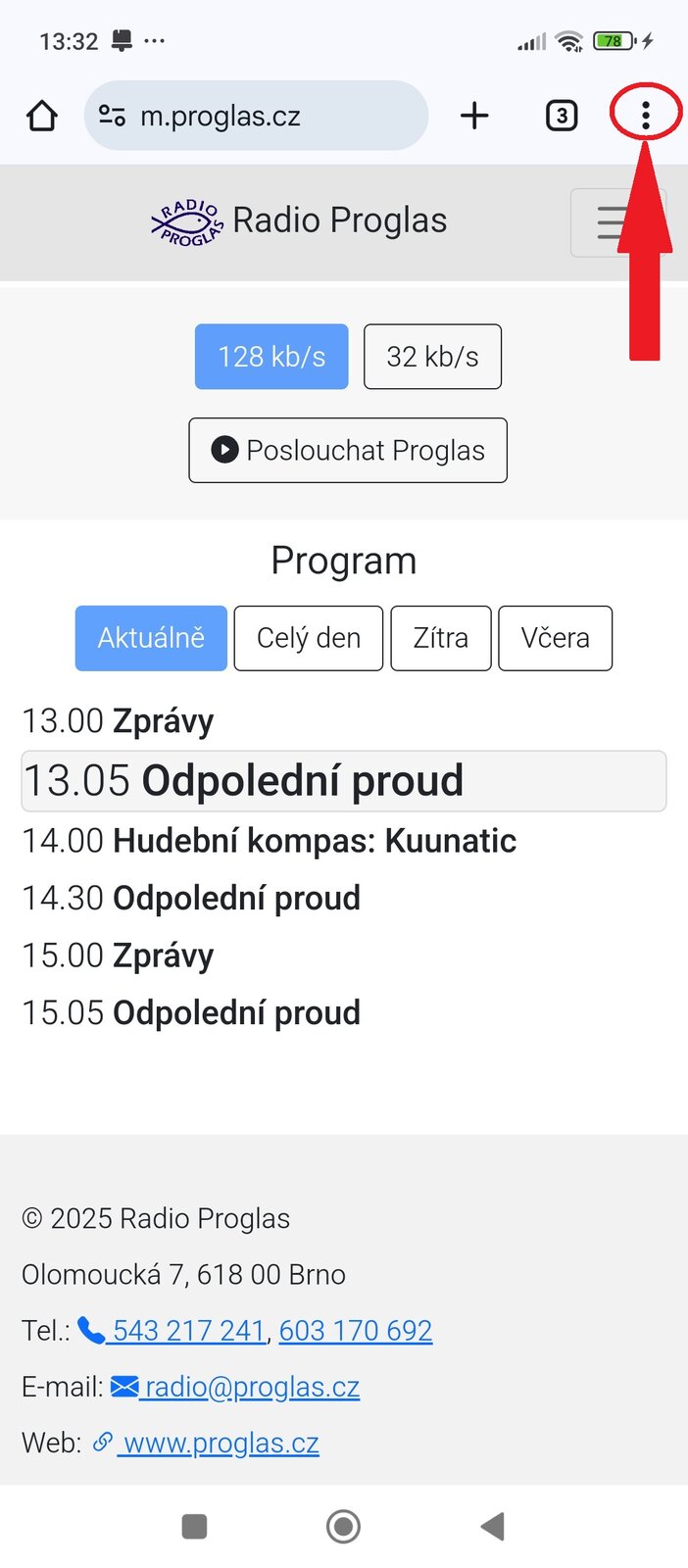688x1568 pixels.
Task: Tap the m.proglas.cz address bar
Action: [x=256, y=116]
